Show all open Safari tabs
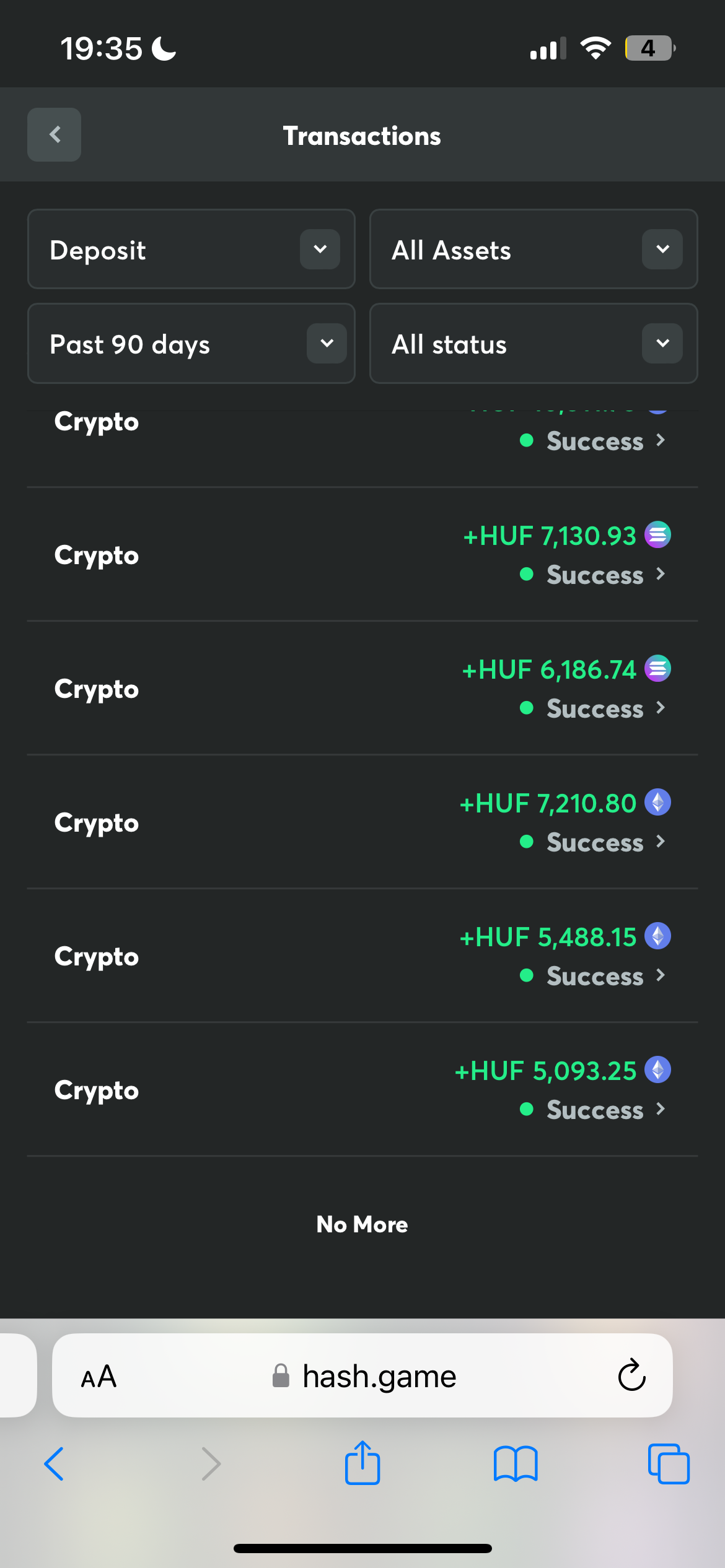The image size is (725, 1568). click(x=669, y=1464)
